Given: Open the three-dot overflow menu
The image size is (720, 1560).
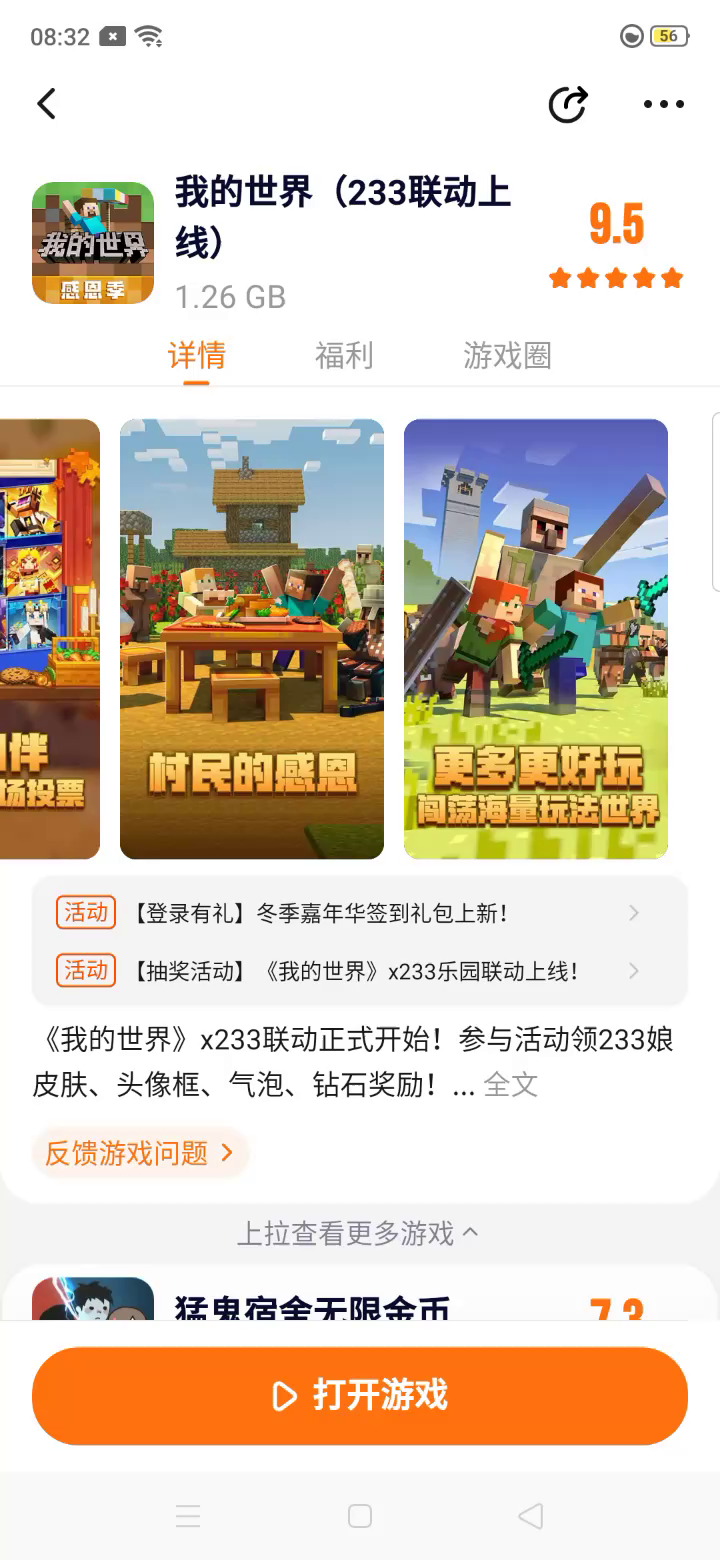Looking at the screenshot, I should click(x=663, y=104).
